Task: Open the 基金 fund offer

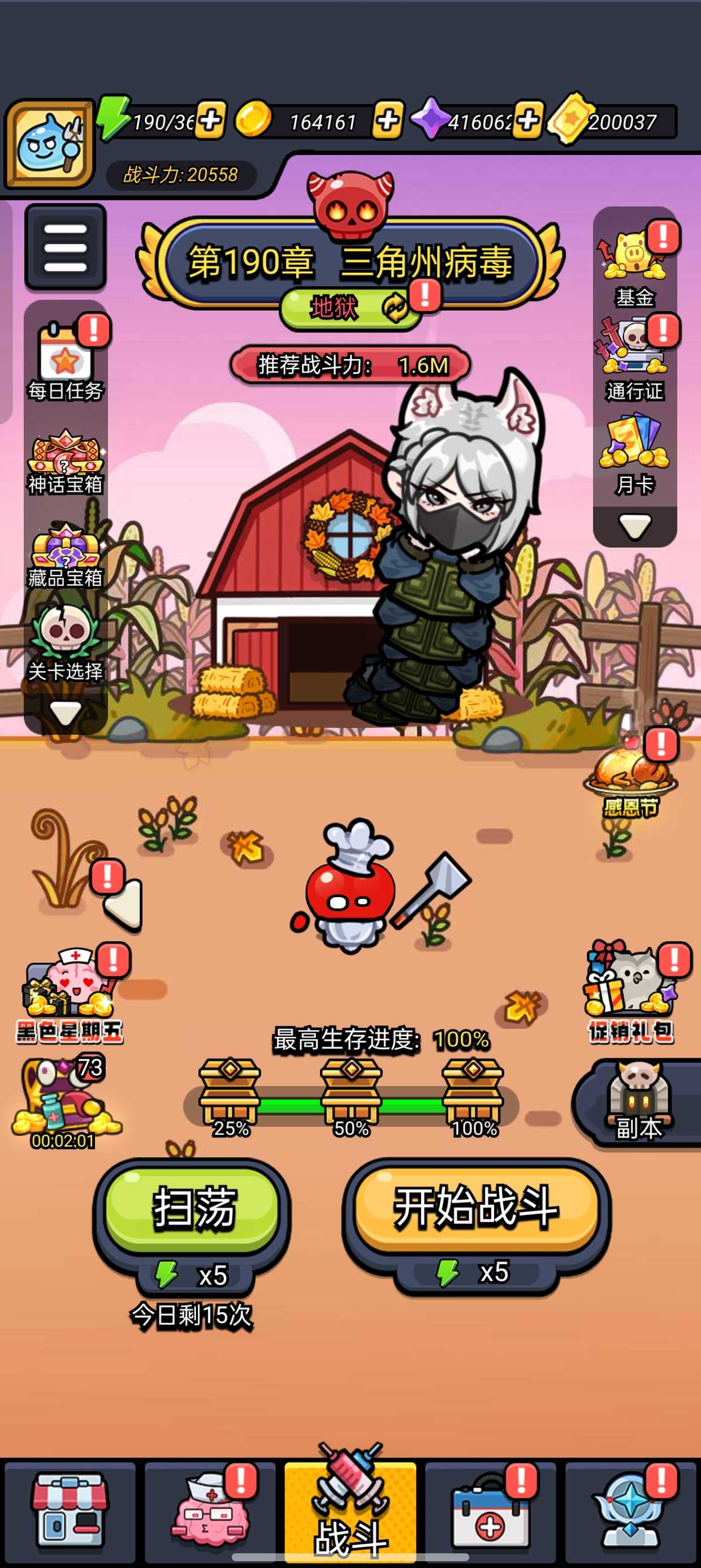Action: [634, 269]
